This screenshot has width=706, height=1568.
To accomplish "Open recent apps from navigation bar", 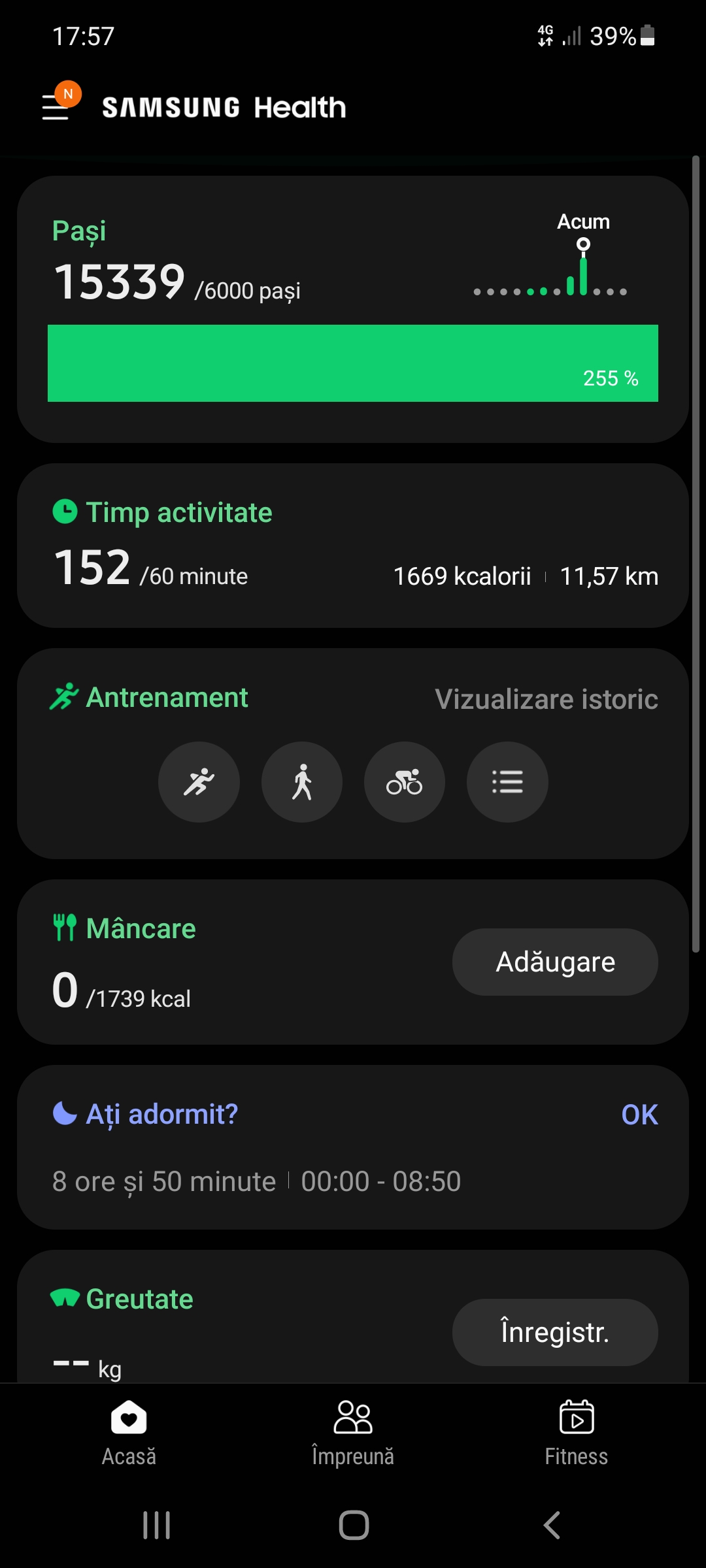I will pyautogui.click(x=157, y=1526).
